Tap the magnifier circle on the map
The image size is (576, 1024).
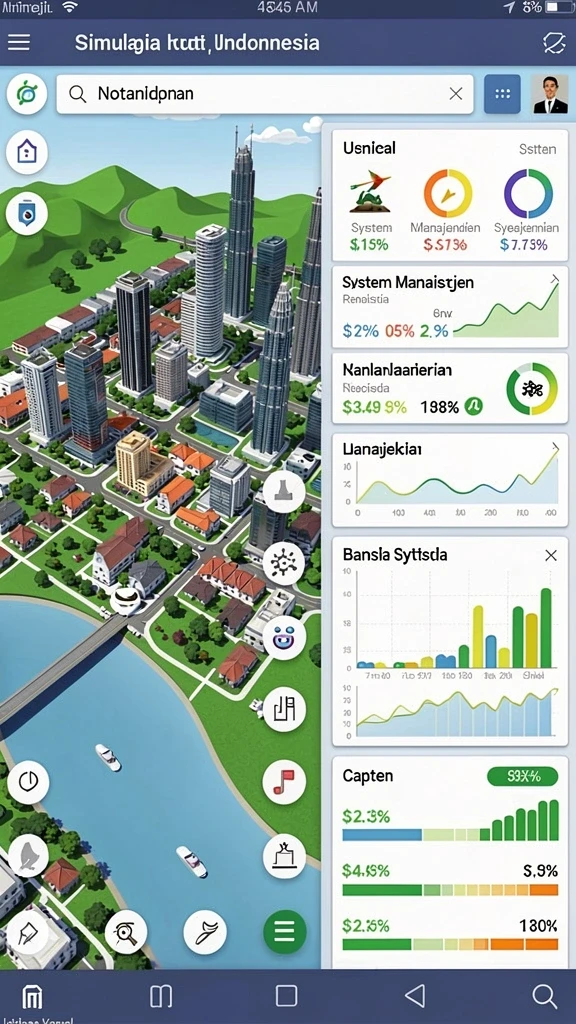point(125,931)
